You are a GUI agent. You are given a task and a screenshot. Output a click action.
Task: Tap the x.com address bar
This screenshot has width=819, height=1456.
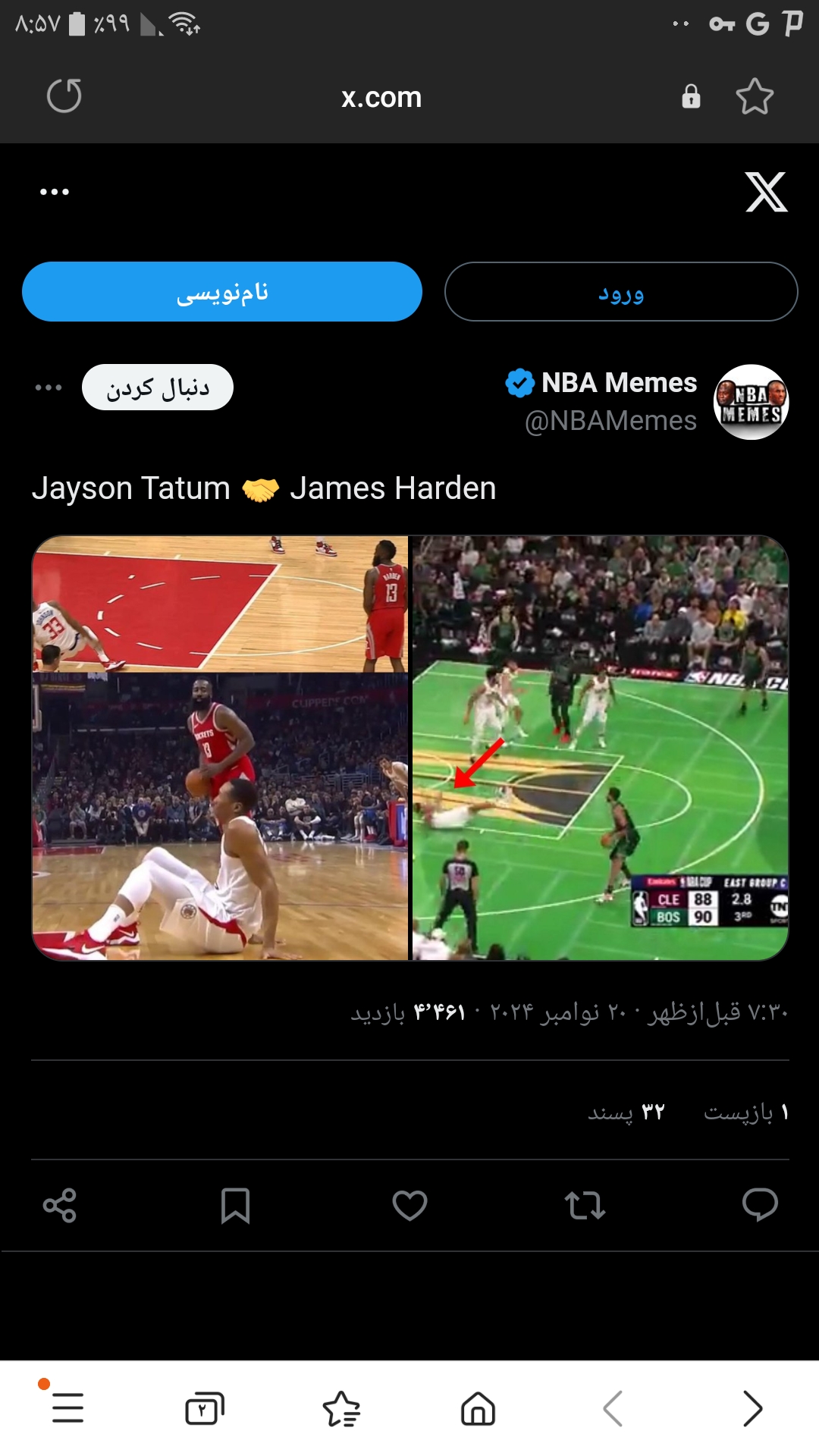(381, 97)
